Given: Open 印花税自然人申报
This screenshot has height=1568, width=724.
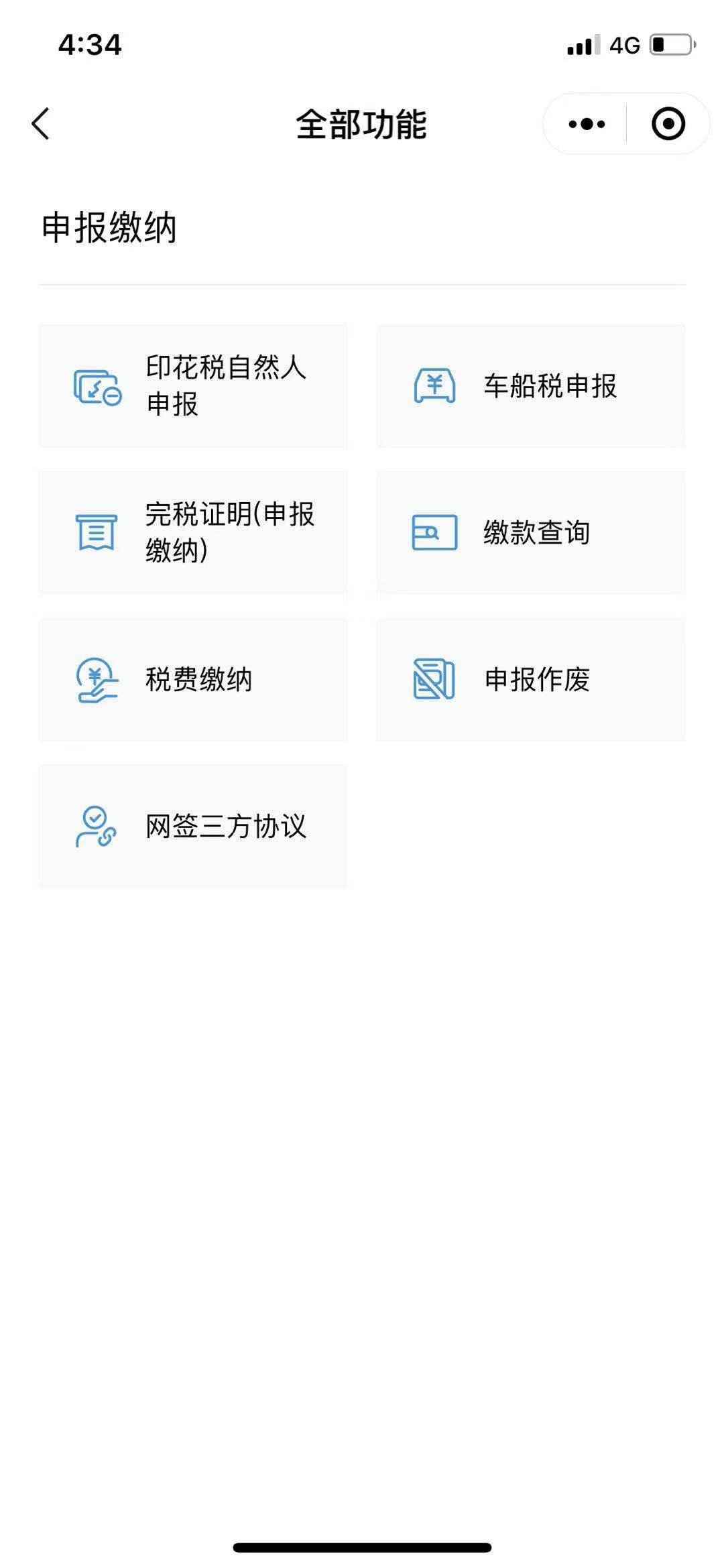Looking at the screenshot, I should coord(193,386).
